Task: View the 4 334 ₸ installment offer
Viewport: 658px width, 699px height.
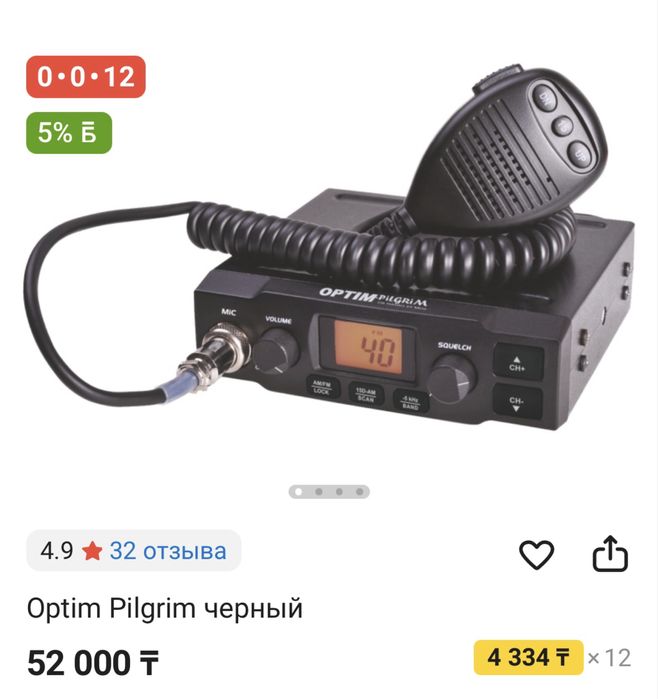Action: point(528,658)
